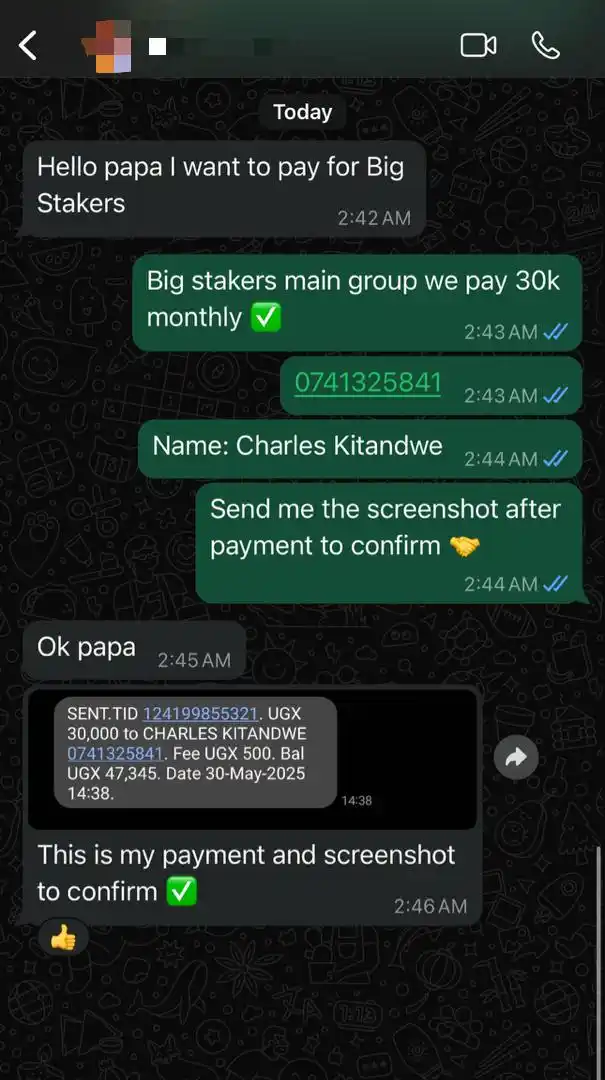This screenshot has height=1080, width=605.
Task: View the thumbs up reaction
Action: [63, 938]
